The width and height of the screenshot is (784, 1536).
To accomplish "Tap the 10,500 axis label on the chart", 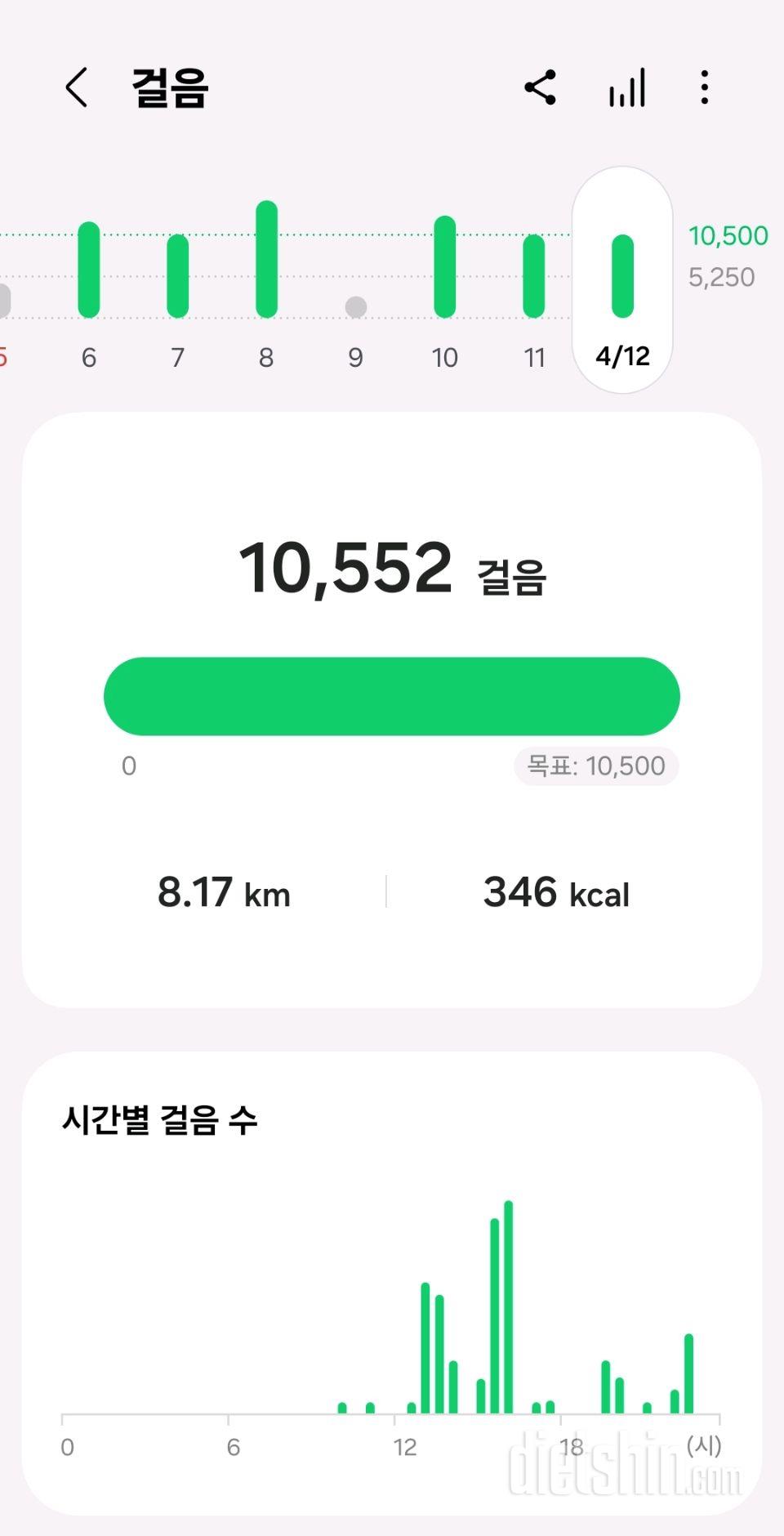I will click(727, 235).
